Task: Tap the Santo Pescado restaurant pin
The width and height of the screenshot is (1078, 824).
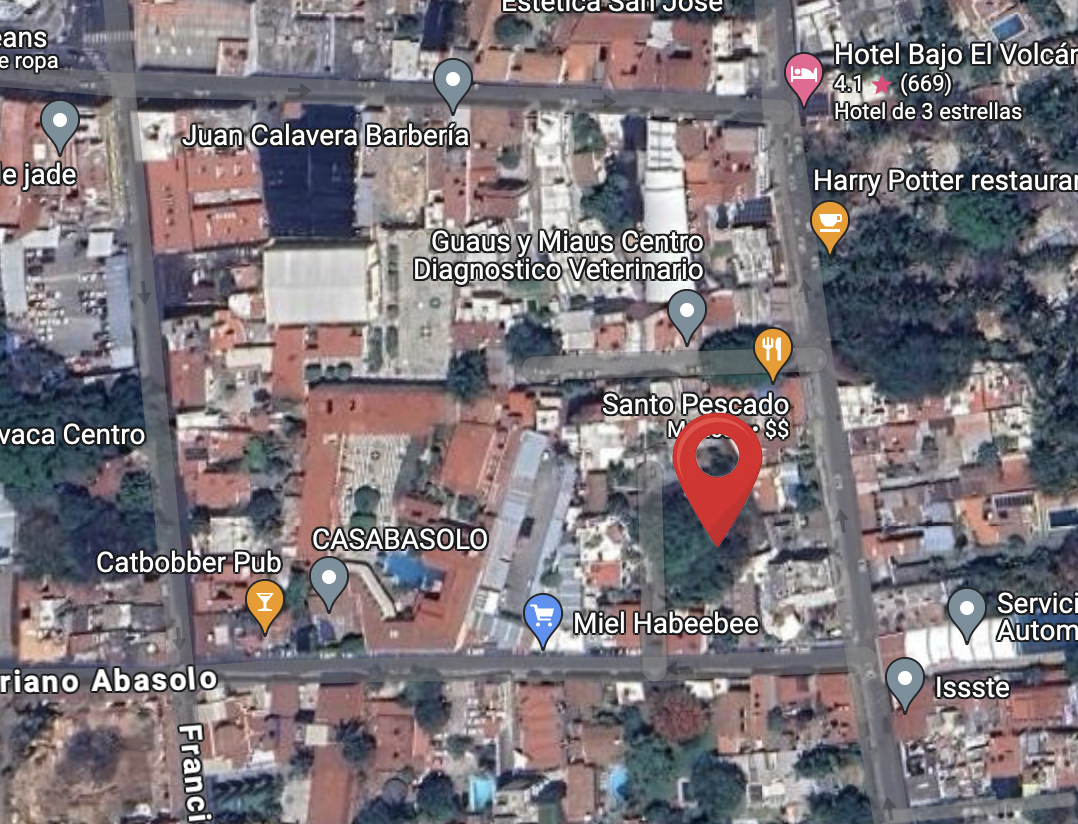Action: [x=773, y=353]
